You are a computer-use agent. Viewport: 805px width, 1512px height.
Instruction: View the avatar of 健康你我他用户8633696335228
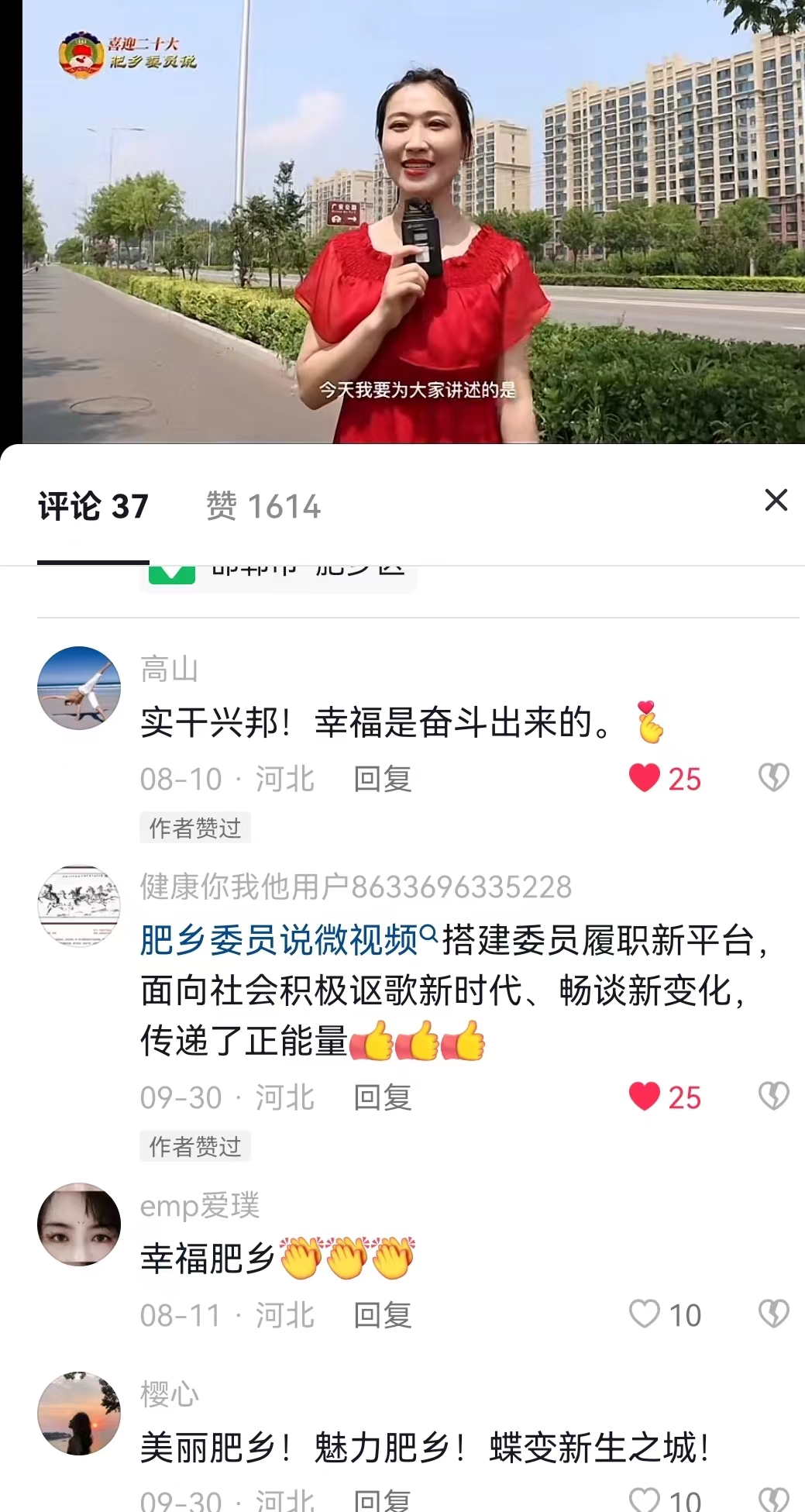[x=79, y=907]
